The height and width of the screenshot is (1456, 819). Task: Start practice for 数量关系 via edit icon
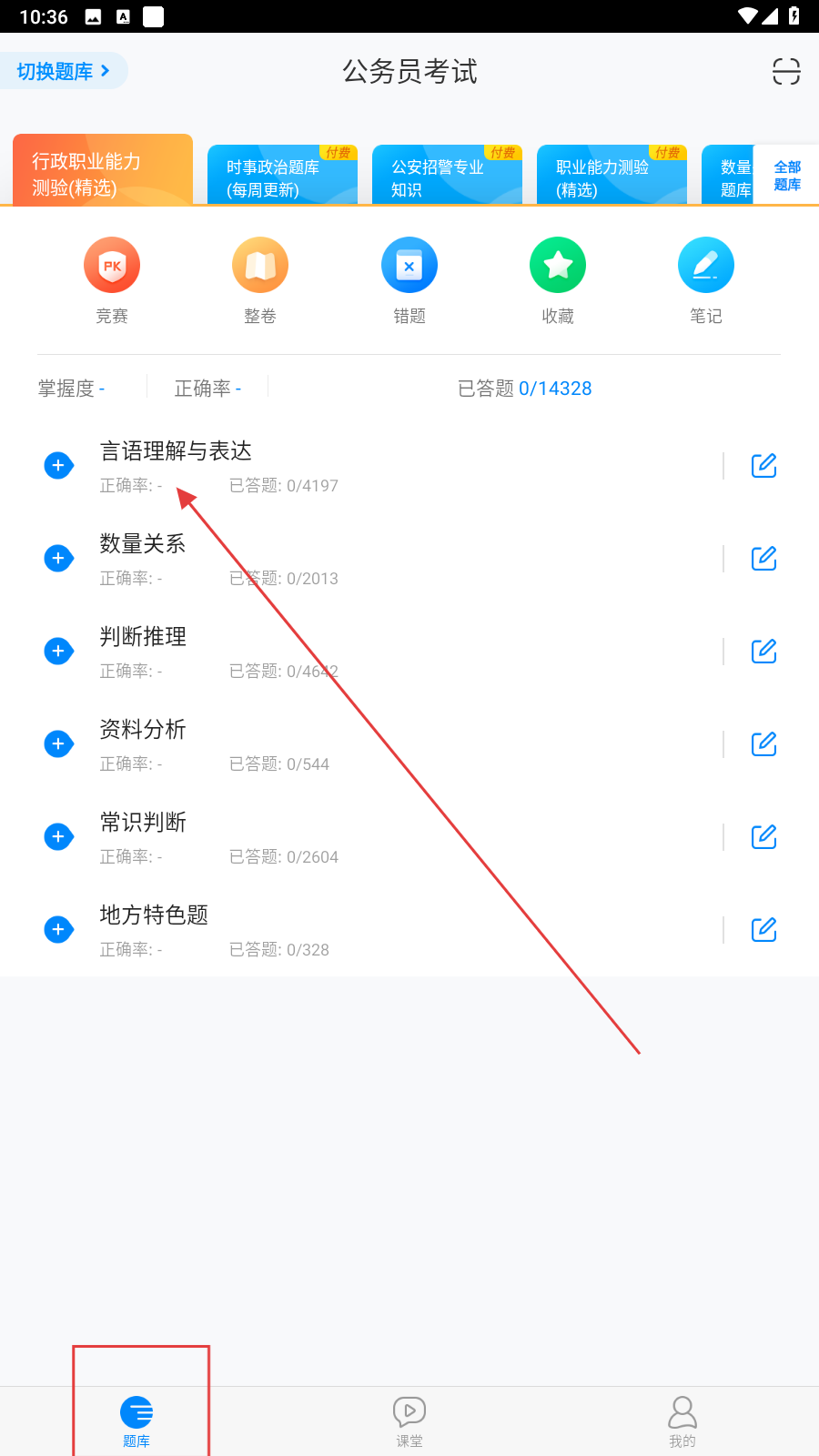(x=763, y=559)
